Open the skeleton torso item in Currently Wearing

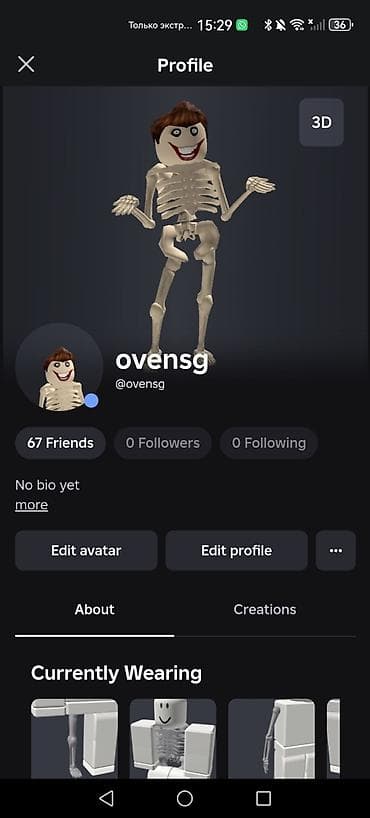[x=173, y=739]
